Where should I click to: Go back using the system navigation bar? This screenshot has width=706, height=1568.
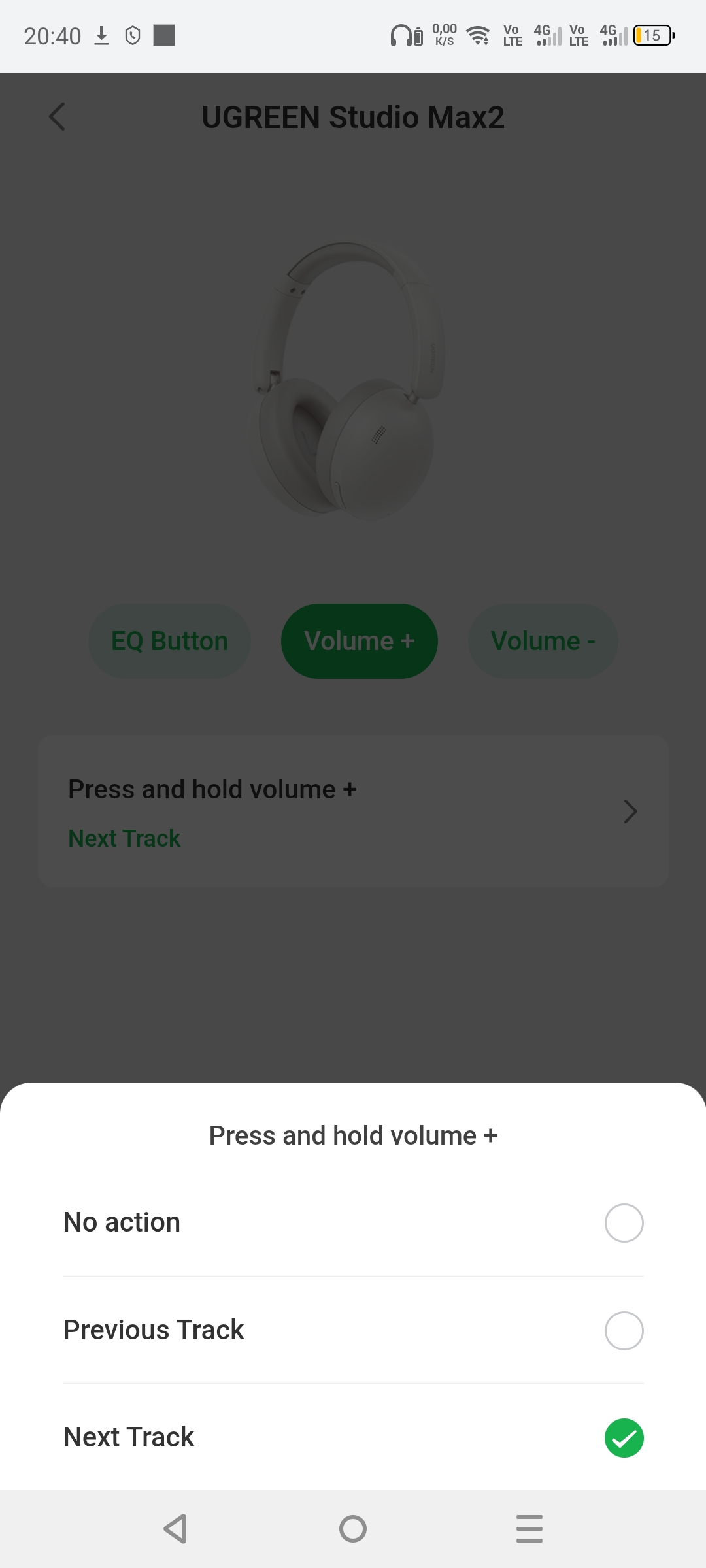tap(176, 1529)
